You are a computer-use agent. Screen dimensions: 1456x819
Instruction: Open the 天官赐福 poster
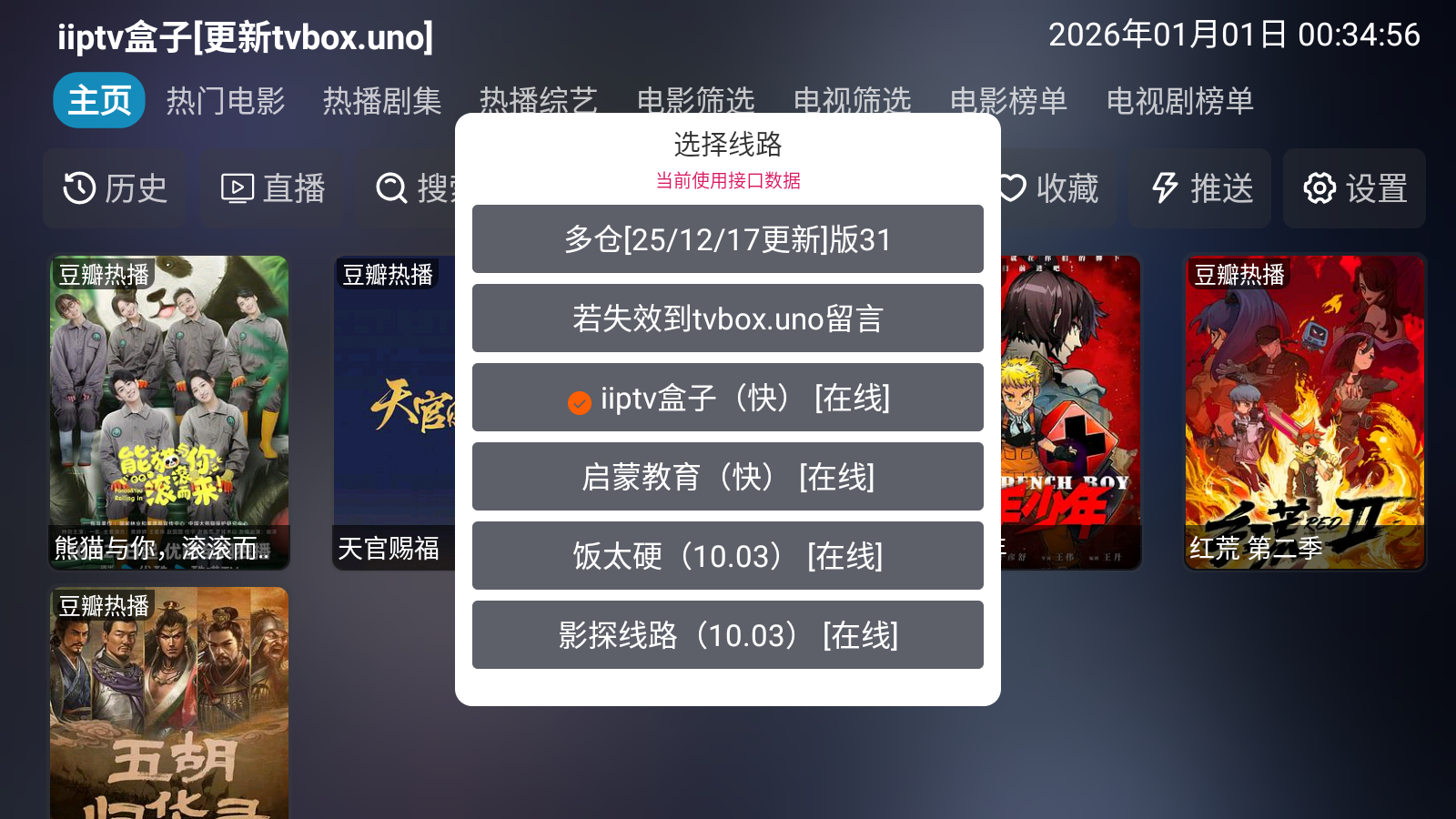coord(393,411)
